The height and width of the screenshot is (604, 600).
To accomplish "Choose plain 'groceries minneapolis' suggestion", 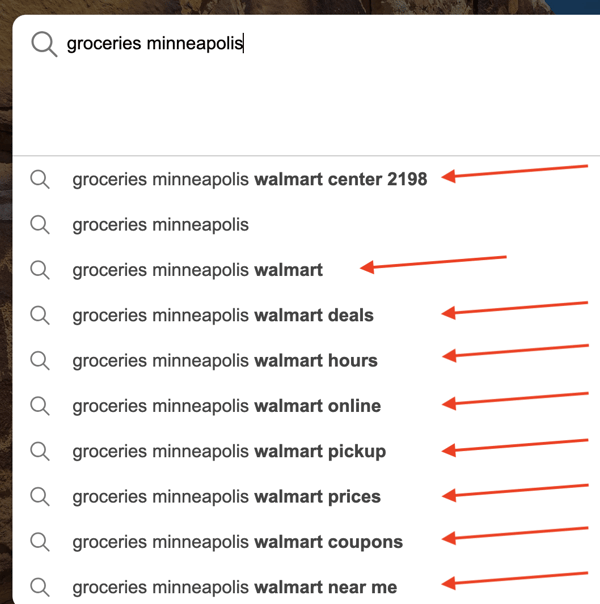I will point(160,225).
